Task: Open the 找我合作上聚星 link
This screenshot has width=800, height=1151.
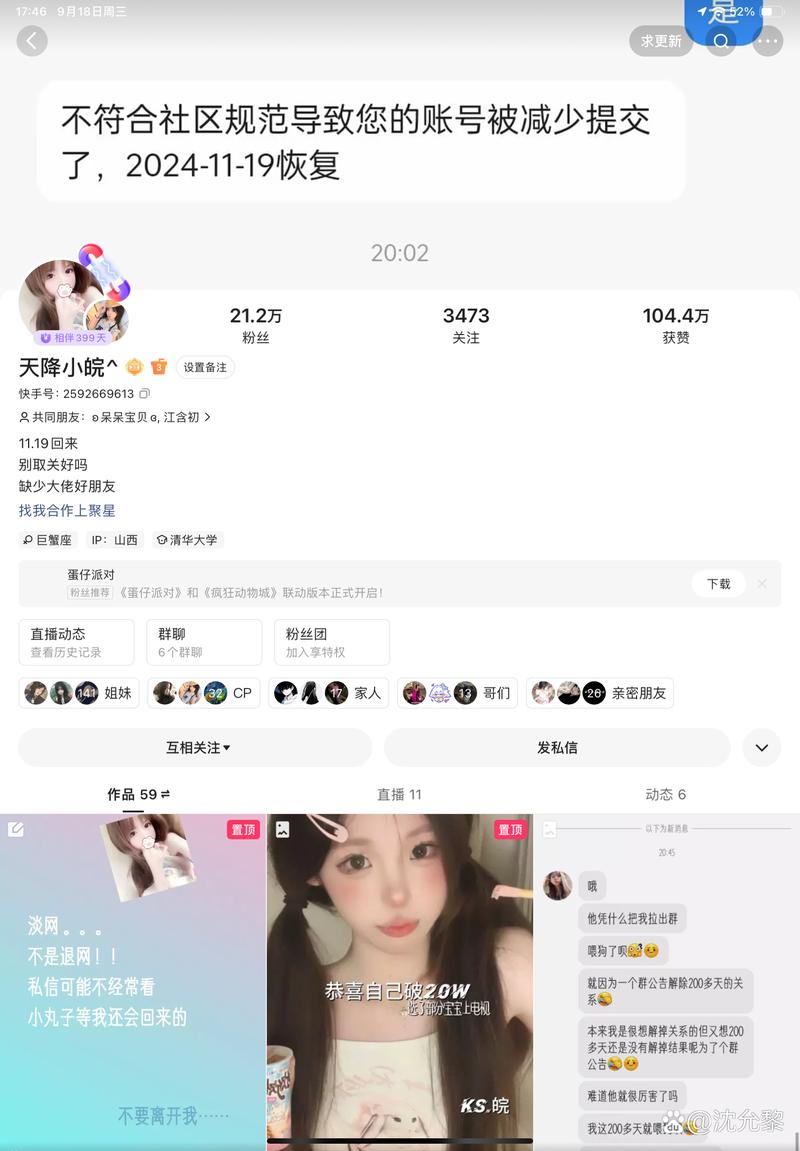Action: 67,510
